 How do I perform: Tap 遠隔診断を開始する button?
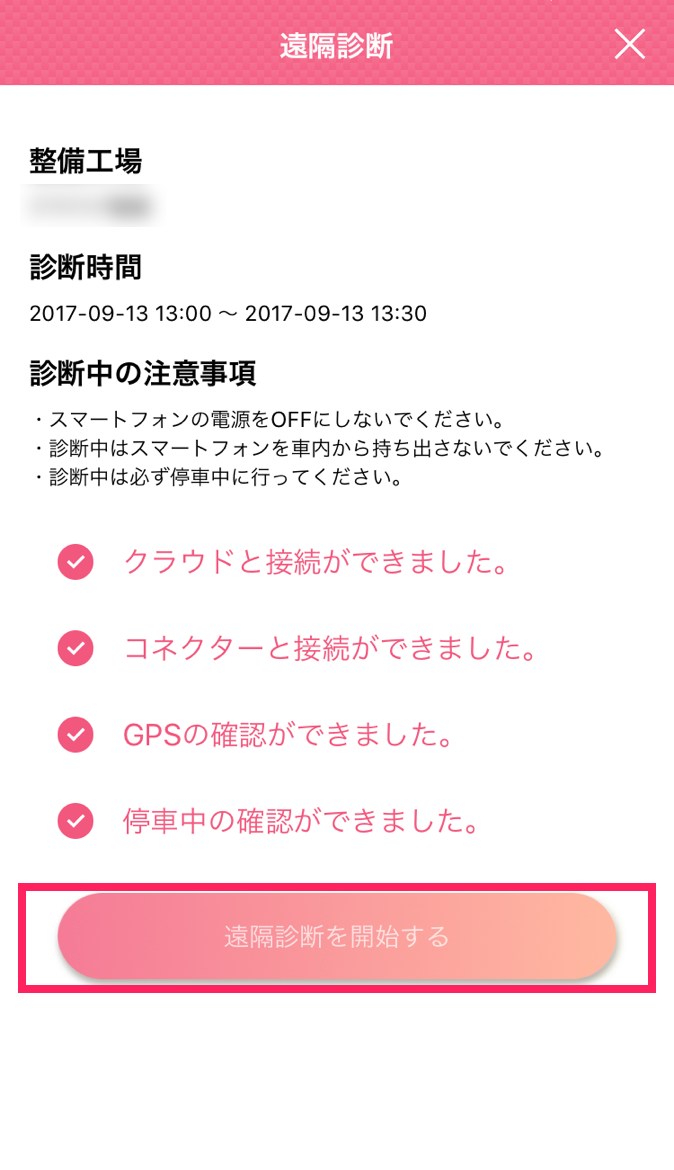(337, 937)
